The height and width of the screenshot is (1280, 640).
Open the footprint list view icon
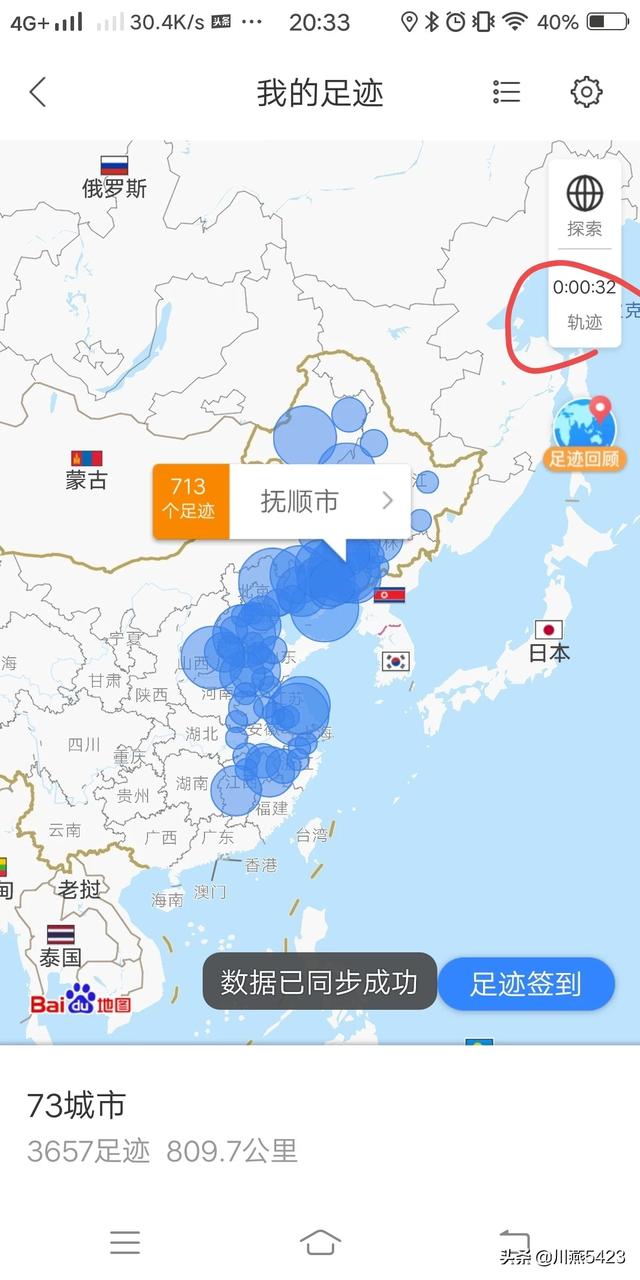507,93
